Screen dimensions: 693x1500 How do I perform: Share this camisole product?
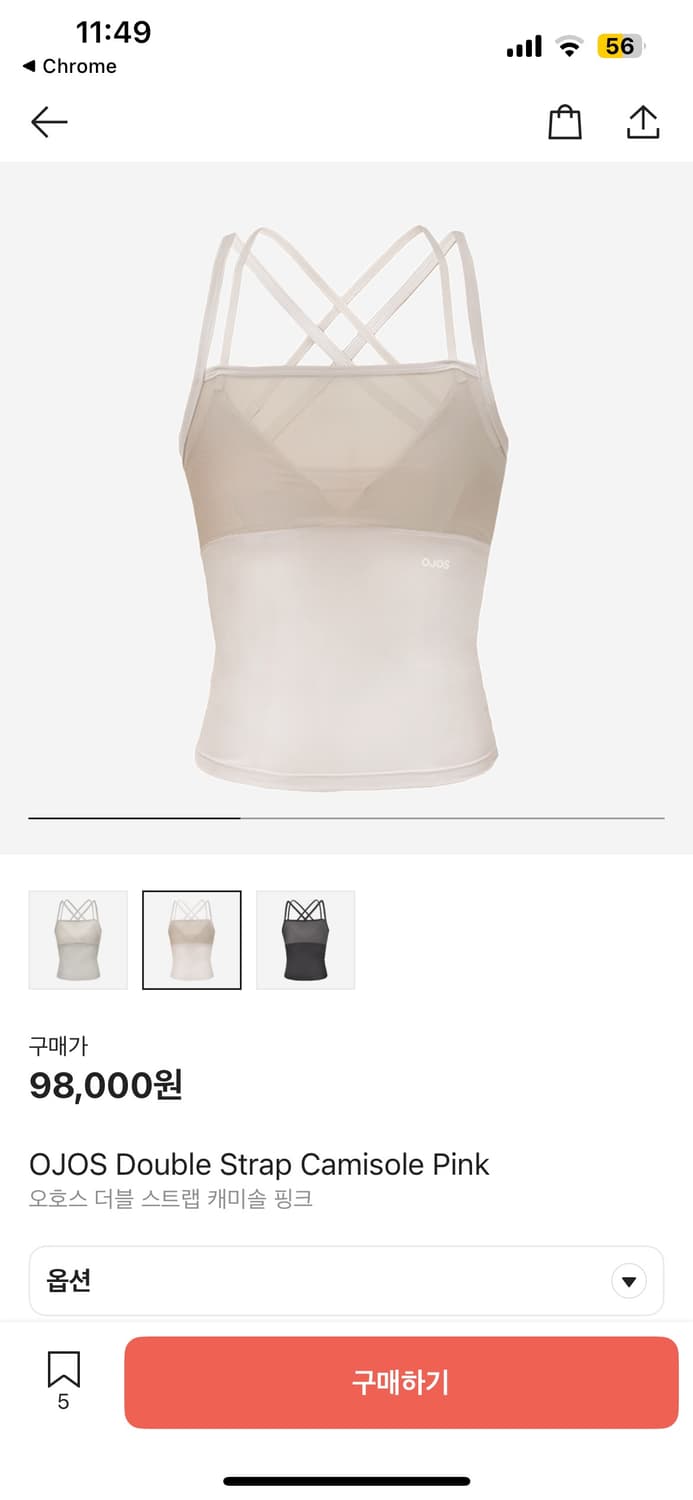tap(643, 123)
